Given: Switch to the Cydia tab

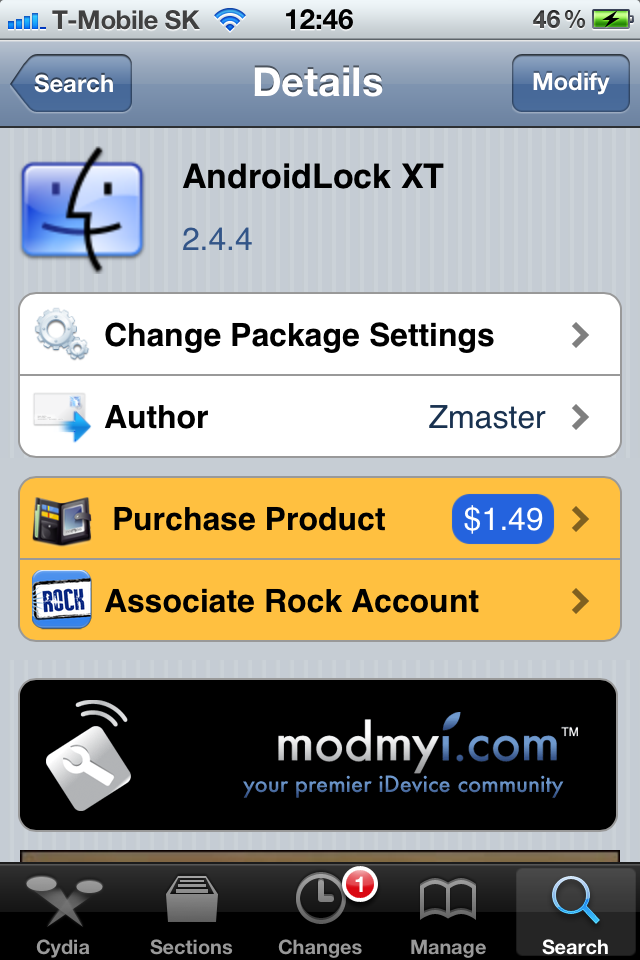Looking at the screenshot, I should [x=63, y=912].
